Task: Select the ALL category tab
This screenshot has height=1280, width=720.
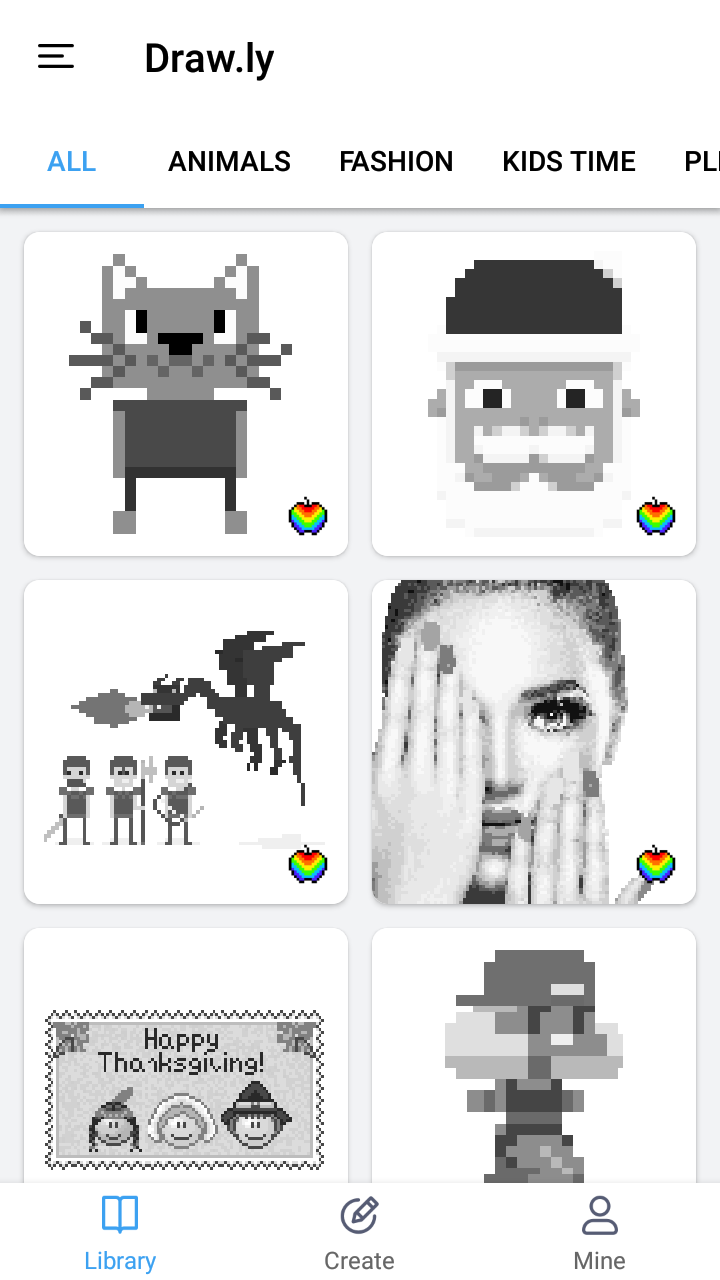Action: tap(72, 162)
